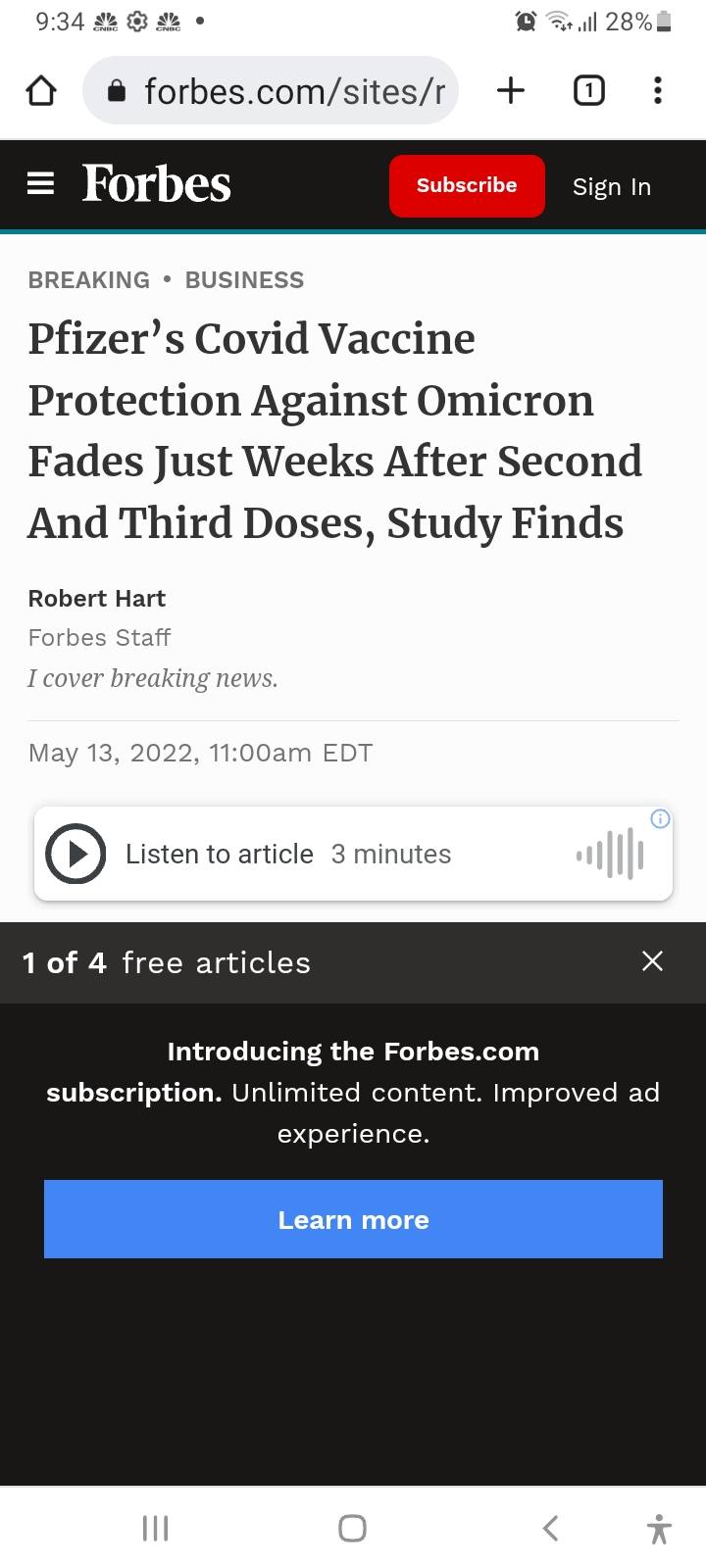706x1568 pixels.
Task: Go back using system back button
Action: point(551,1527)
